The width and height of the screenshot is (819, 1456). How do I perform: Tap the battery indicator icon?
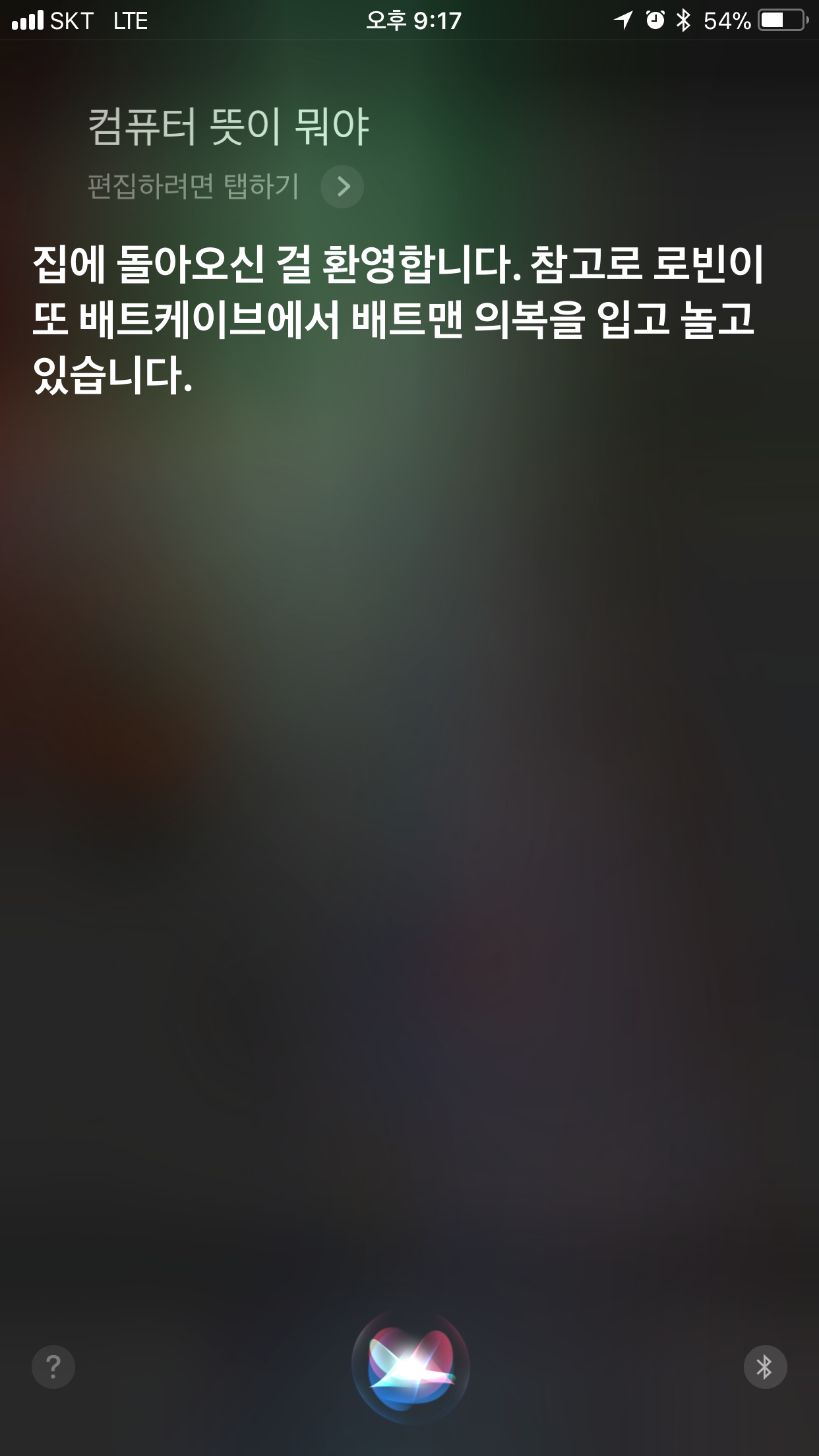tap(781, 20)
